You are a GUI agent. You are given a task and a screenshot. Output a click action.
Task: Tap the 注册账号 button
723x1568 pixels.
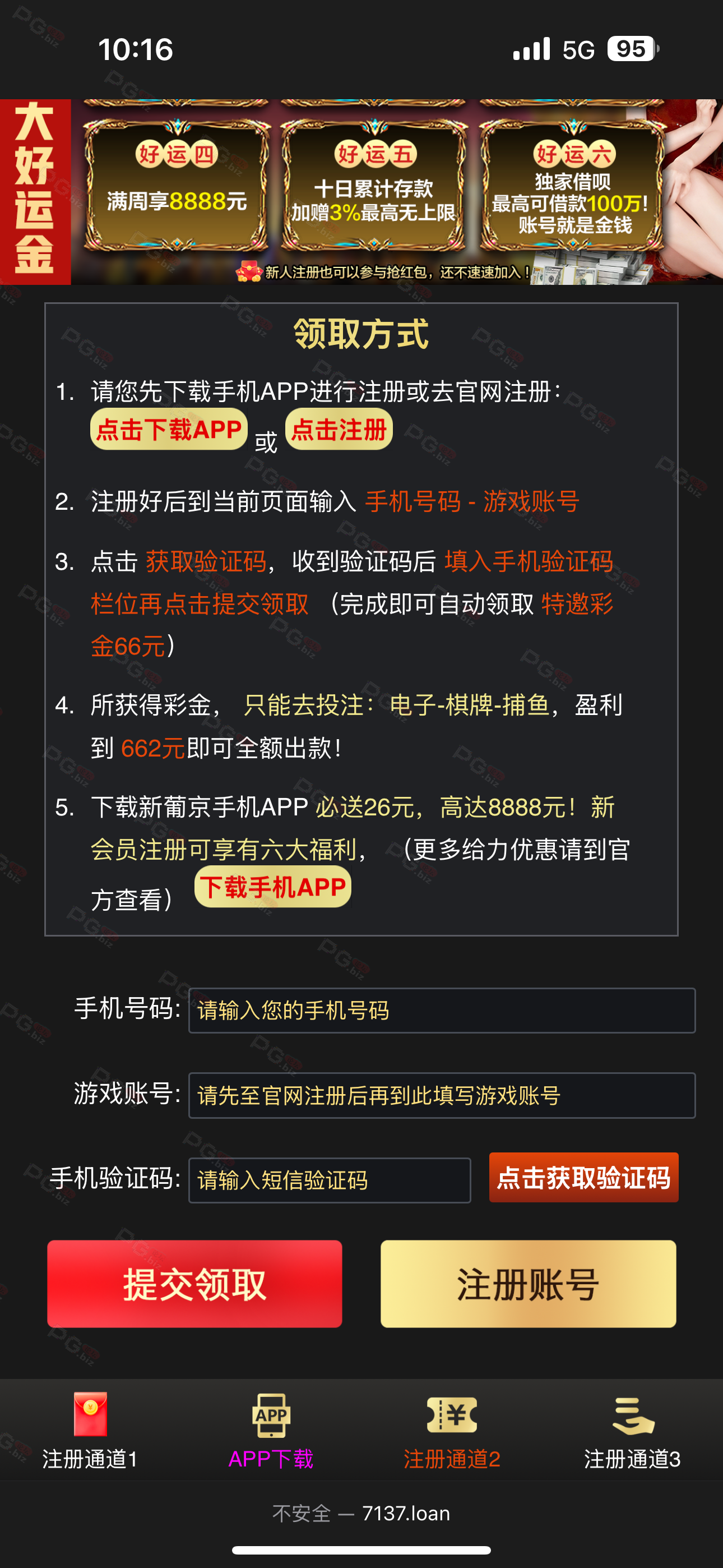coord(529,1284)
